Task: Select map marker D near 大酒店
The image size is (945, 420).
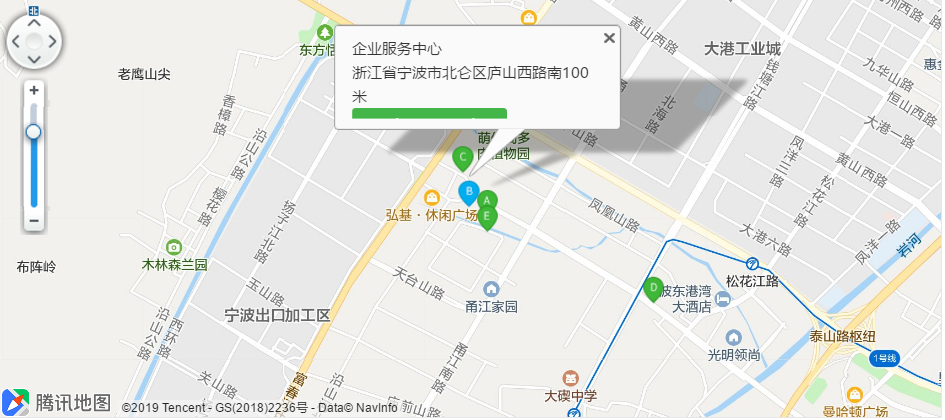Action: click(x=653, y=289)
